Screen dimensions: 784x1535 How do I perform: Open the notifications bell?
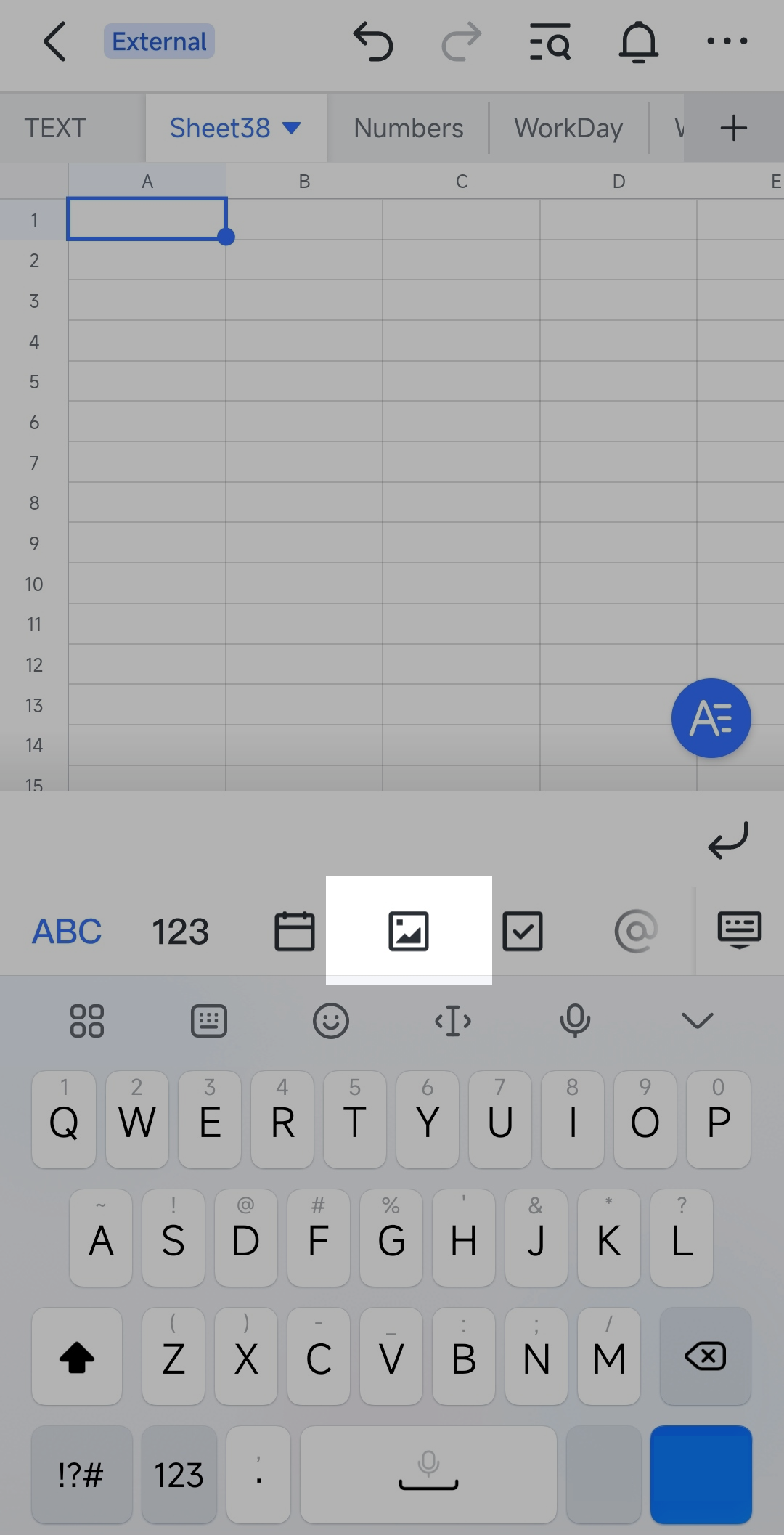(638, 42)
